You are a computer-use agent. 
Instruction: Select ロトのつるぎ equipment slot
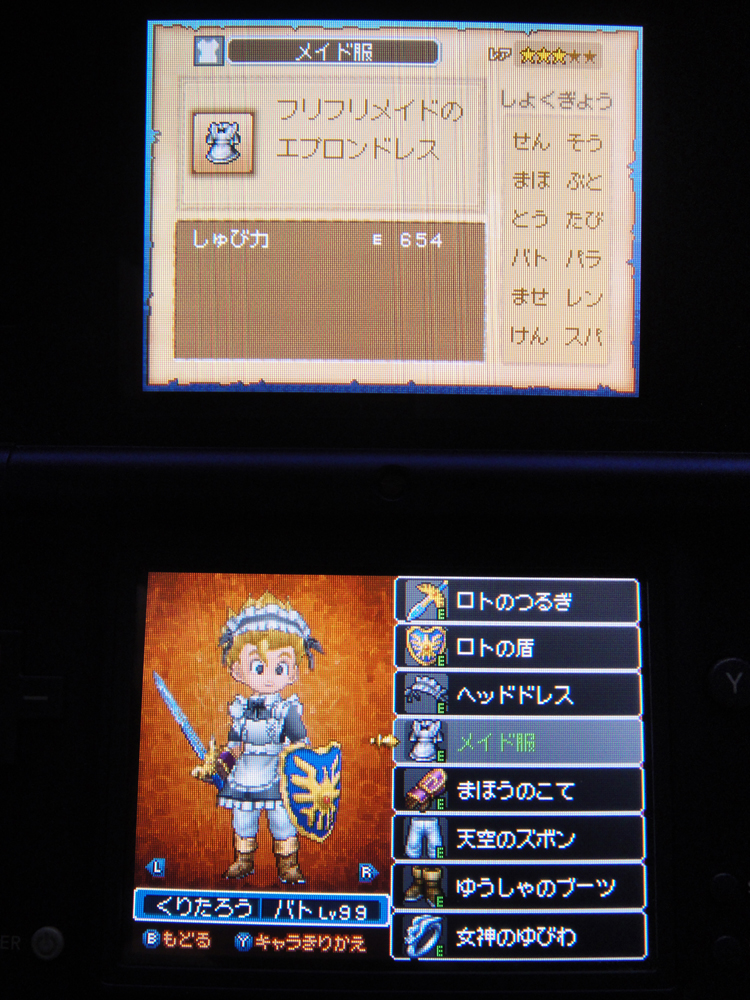(x=517, y=601)
